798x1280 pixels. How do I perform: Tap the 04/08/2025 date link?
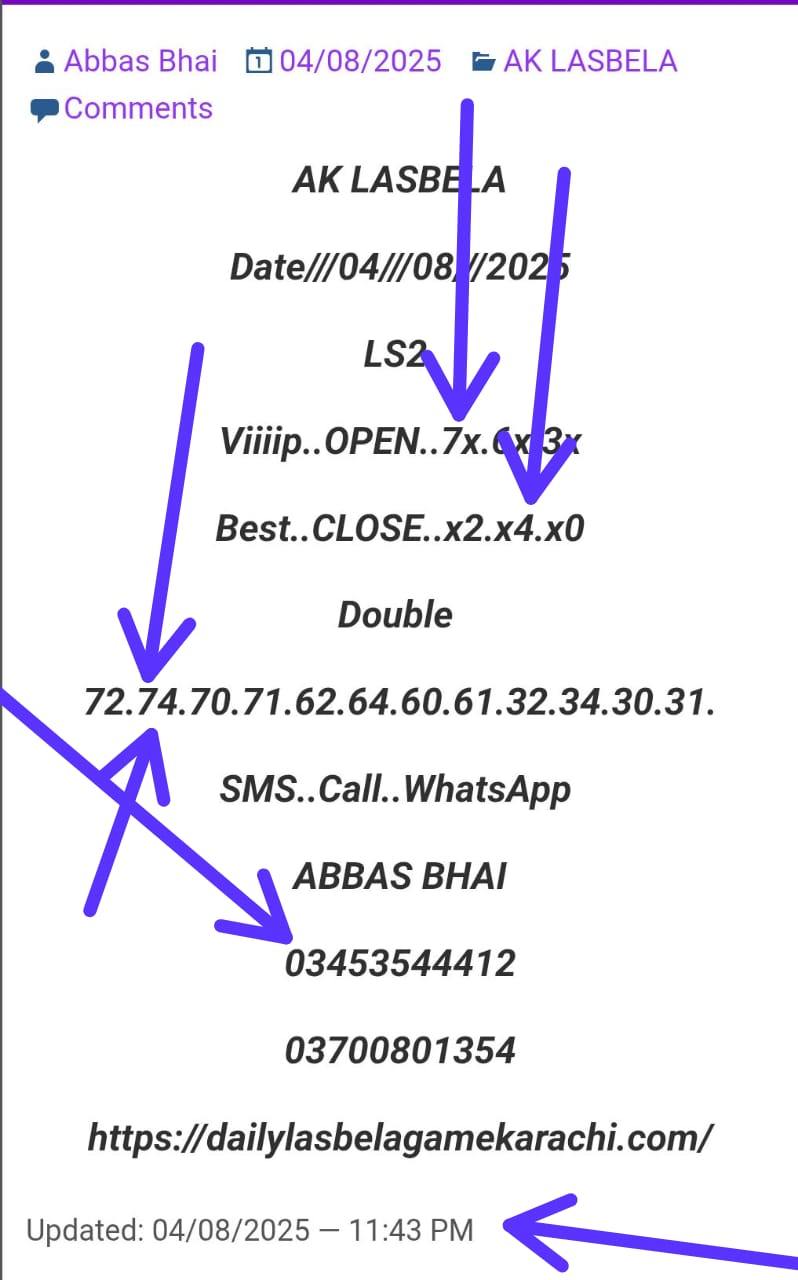pos(360,61)
